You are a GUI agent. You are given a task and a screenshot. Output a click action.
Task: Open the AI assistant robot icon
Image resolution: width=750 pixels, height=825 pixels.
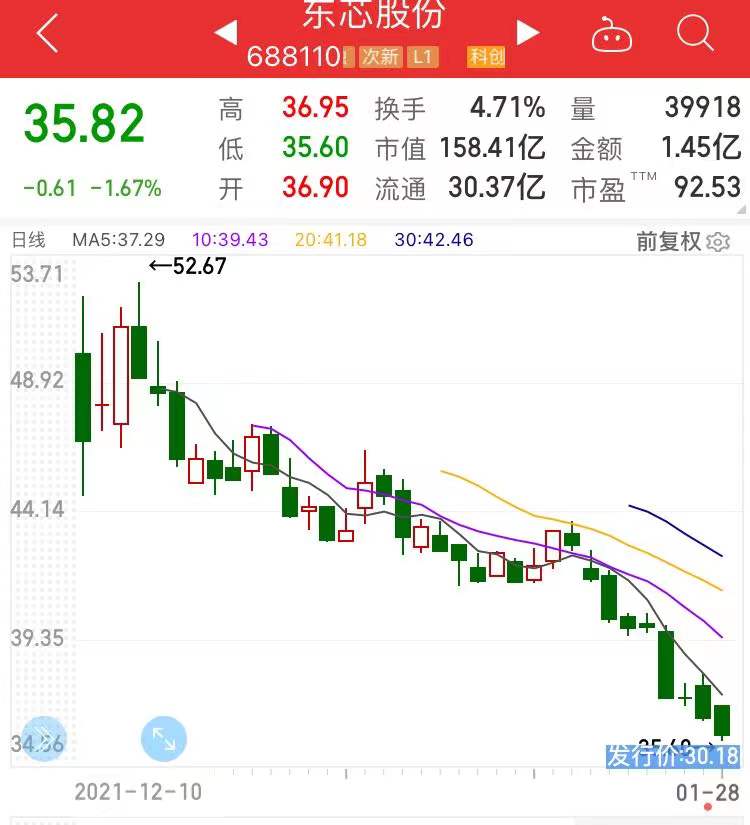tap(611, 33)
